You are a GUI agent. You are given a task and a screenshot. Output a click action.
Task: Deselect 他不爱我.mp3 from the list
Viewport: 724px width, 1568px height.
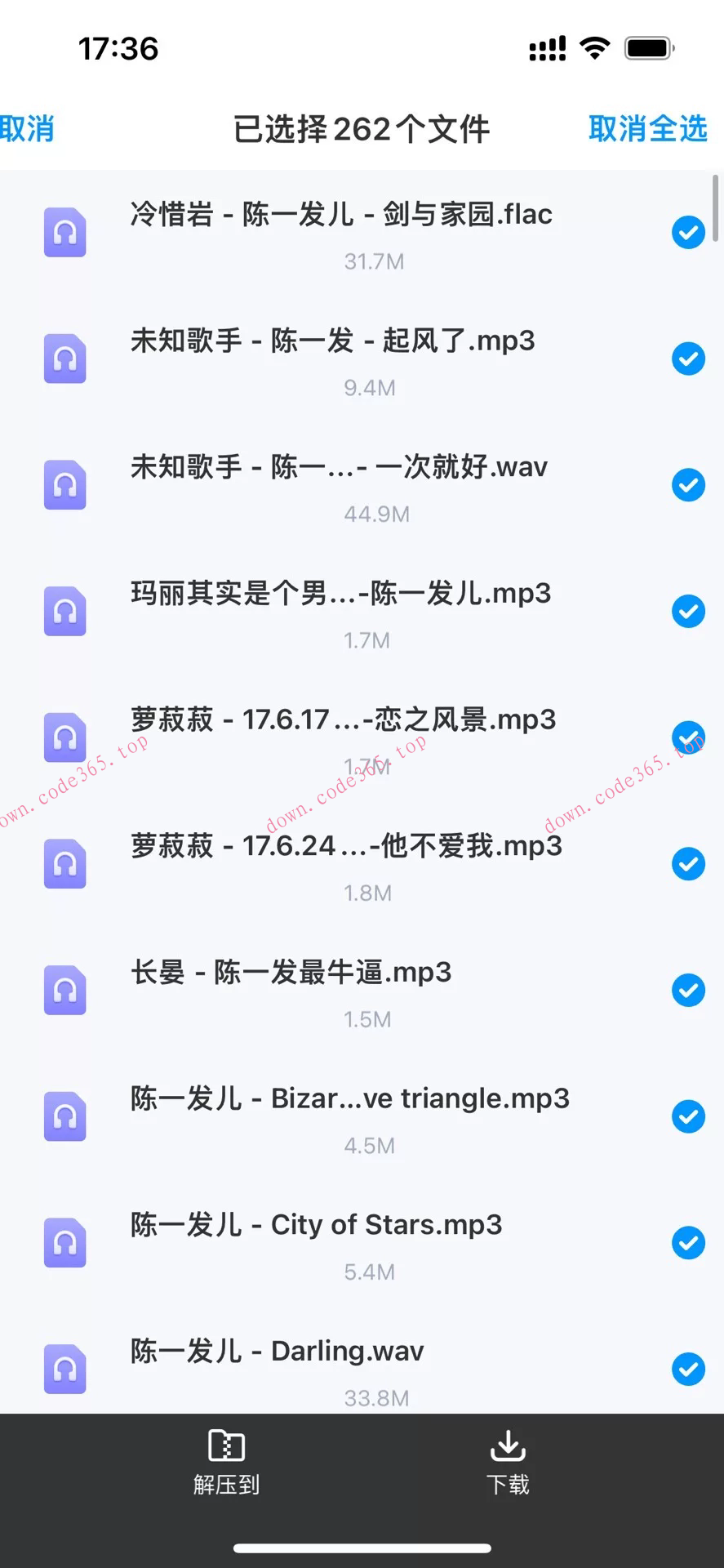pyautogui.click(x=688, y=863)
